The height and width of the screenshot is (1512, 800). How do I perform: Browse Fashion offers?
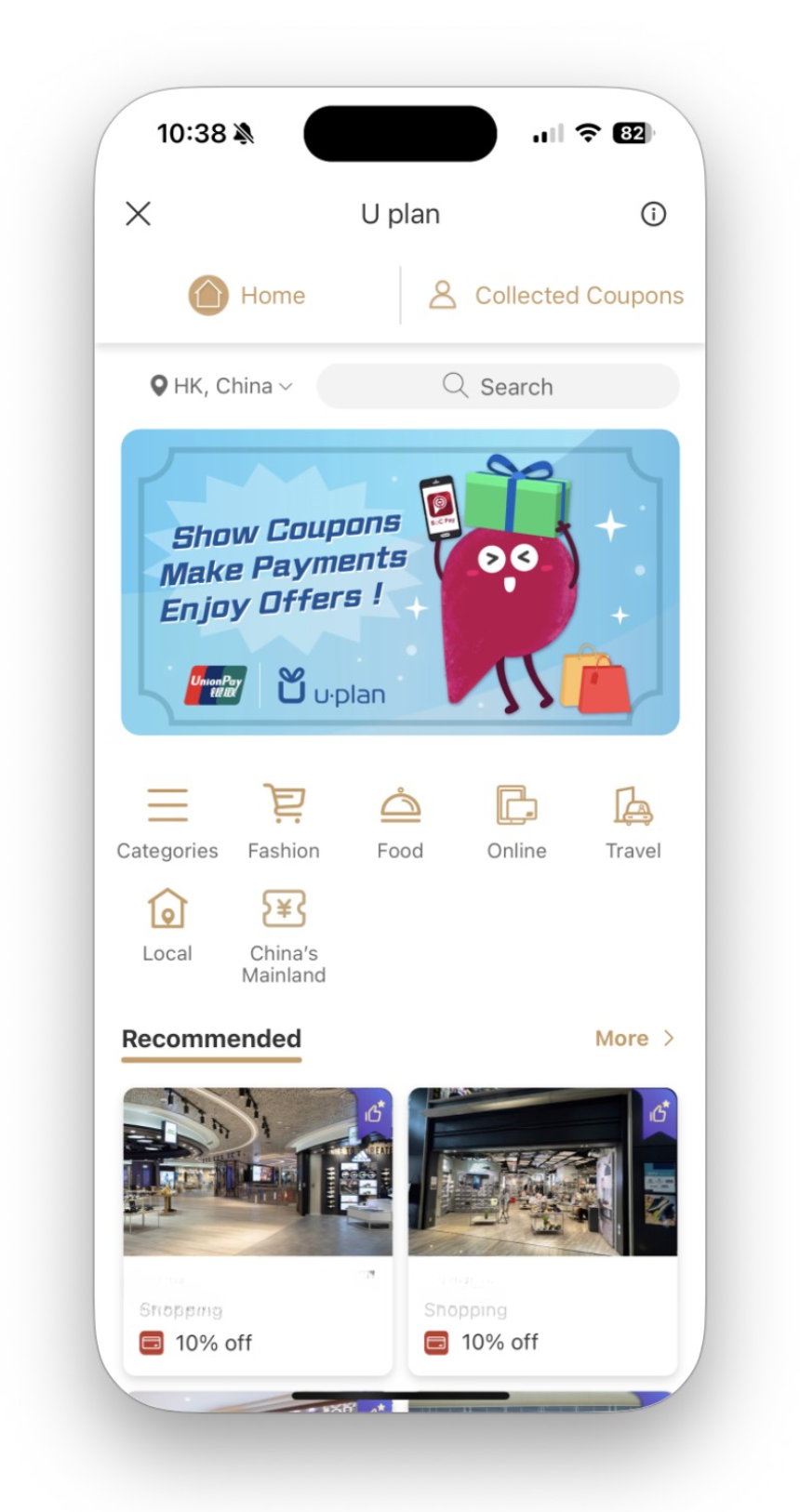(284, 822)
